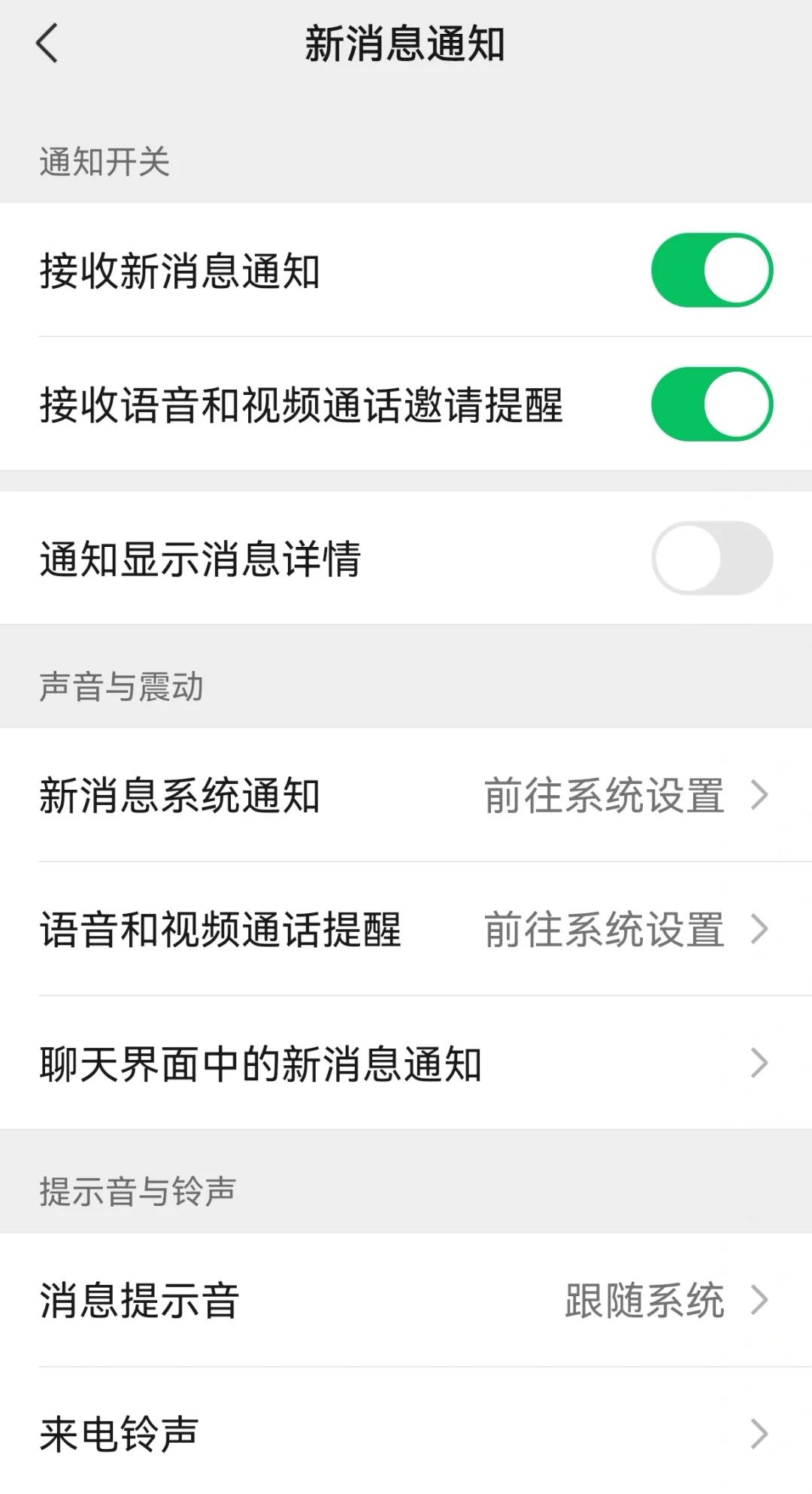
Task: Tap the 通知开关 section header
Action: (x=105, y=158)
